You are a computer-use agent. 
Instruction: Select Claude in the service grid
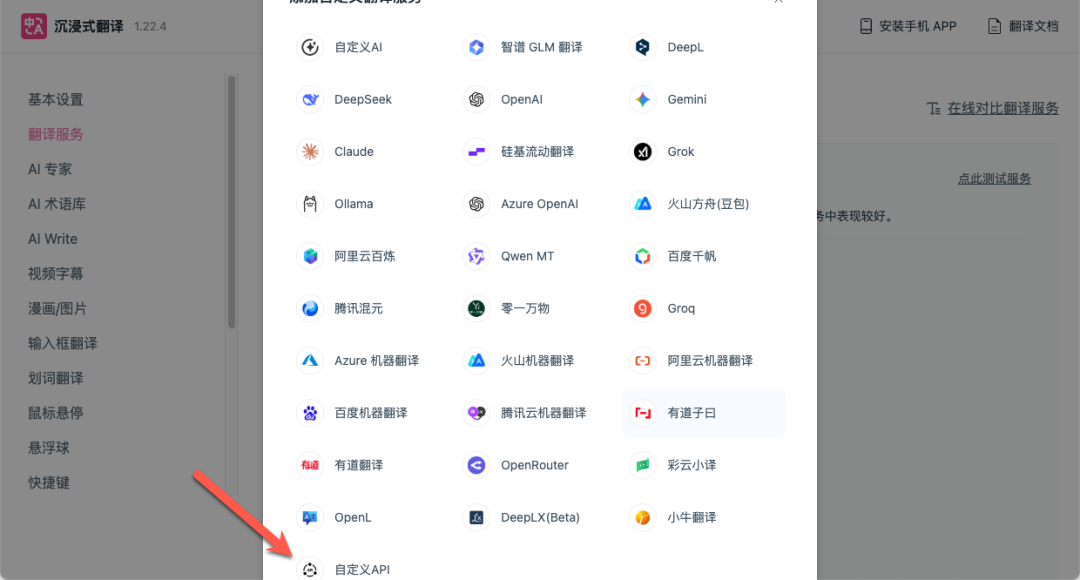(x=353, y=152)
